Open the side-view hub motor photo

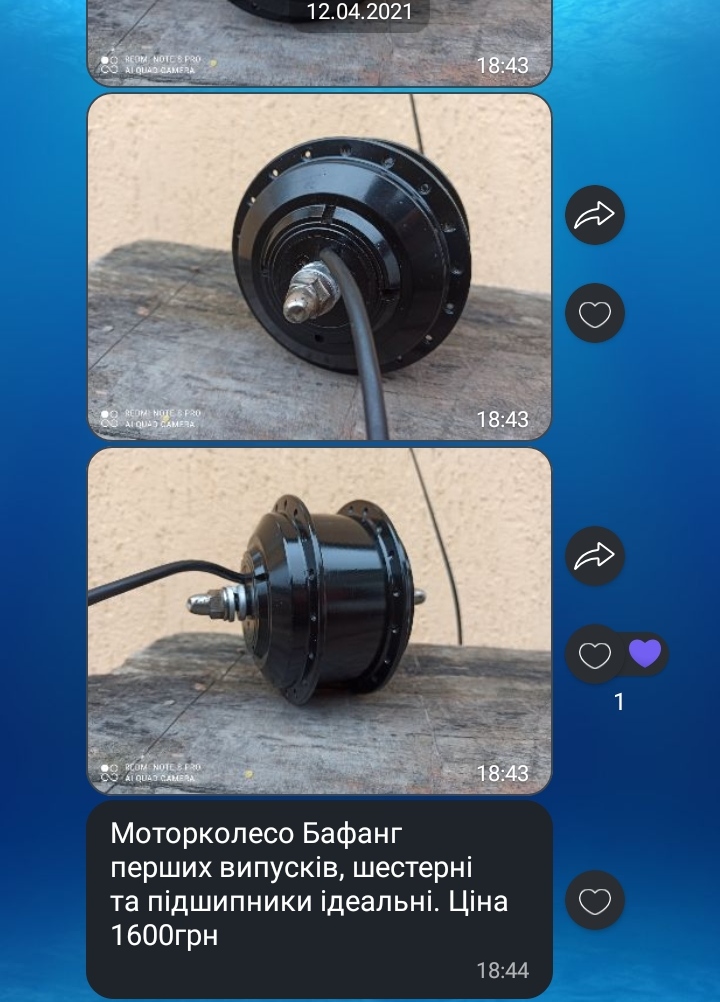pyautogui.click(x=319, y=620)
